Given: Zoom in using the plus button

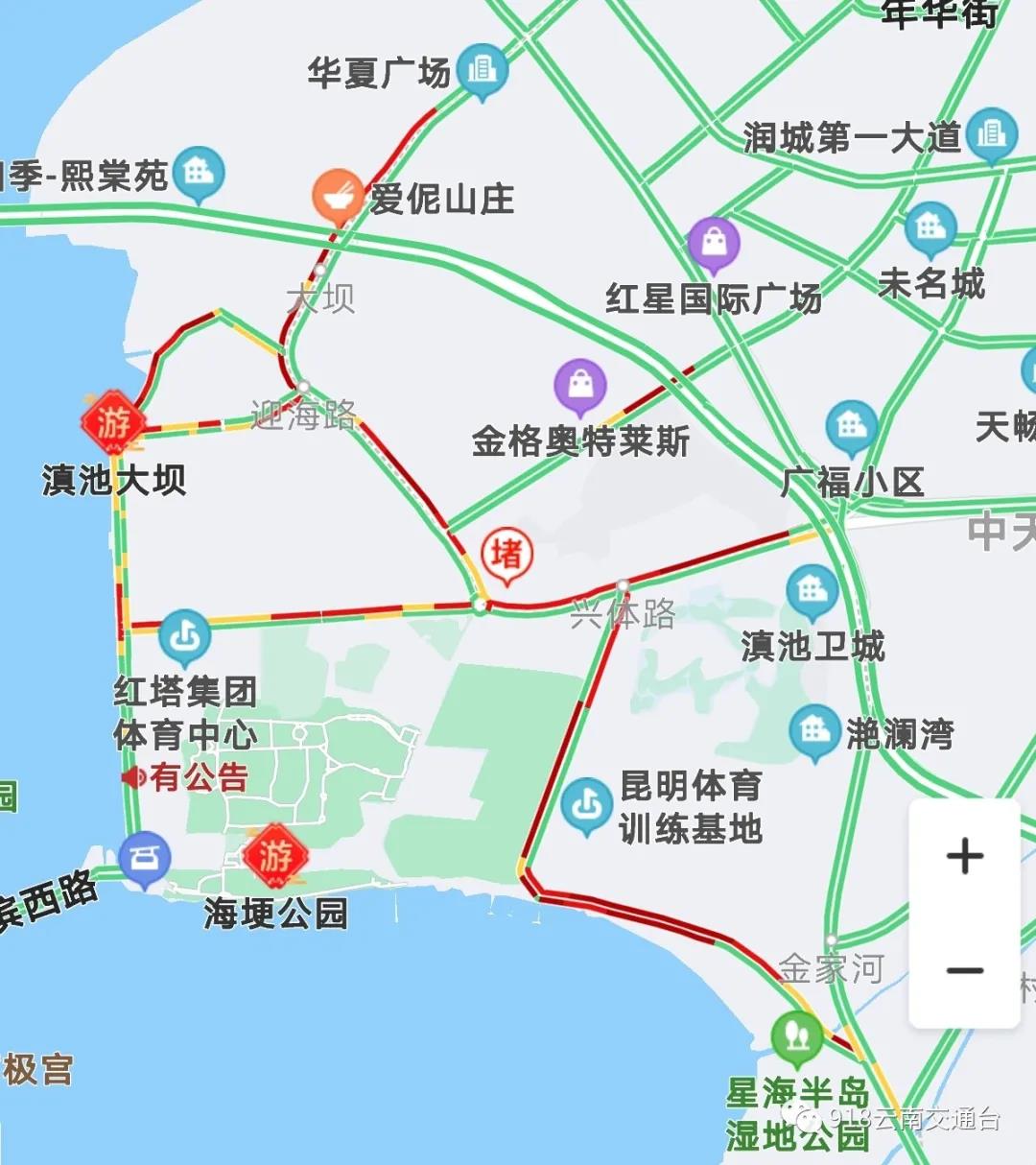Looking at the screenshot, I should point(965,853).
